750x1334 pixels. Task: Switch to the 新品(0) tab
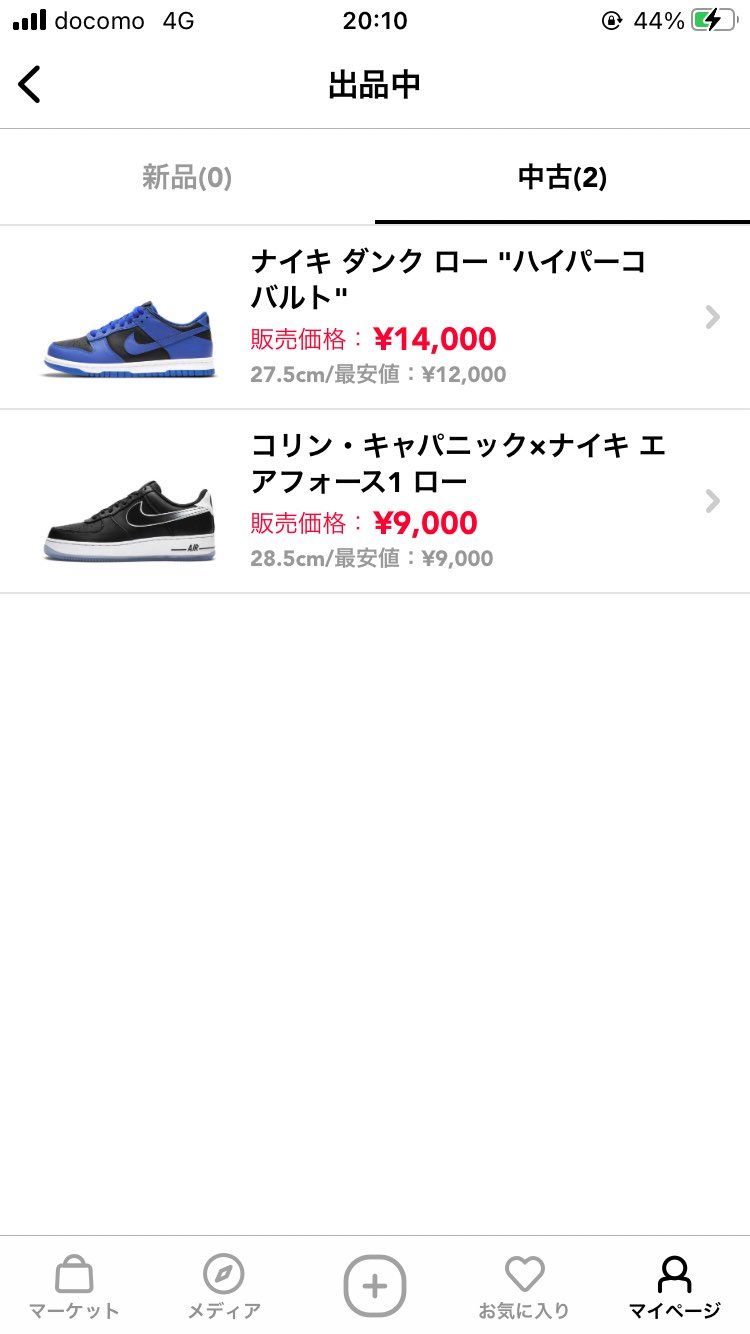pos(186,177)
